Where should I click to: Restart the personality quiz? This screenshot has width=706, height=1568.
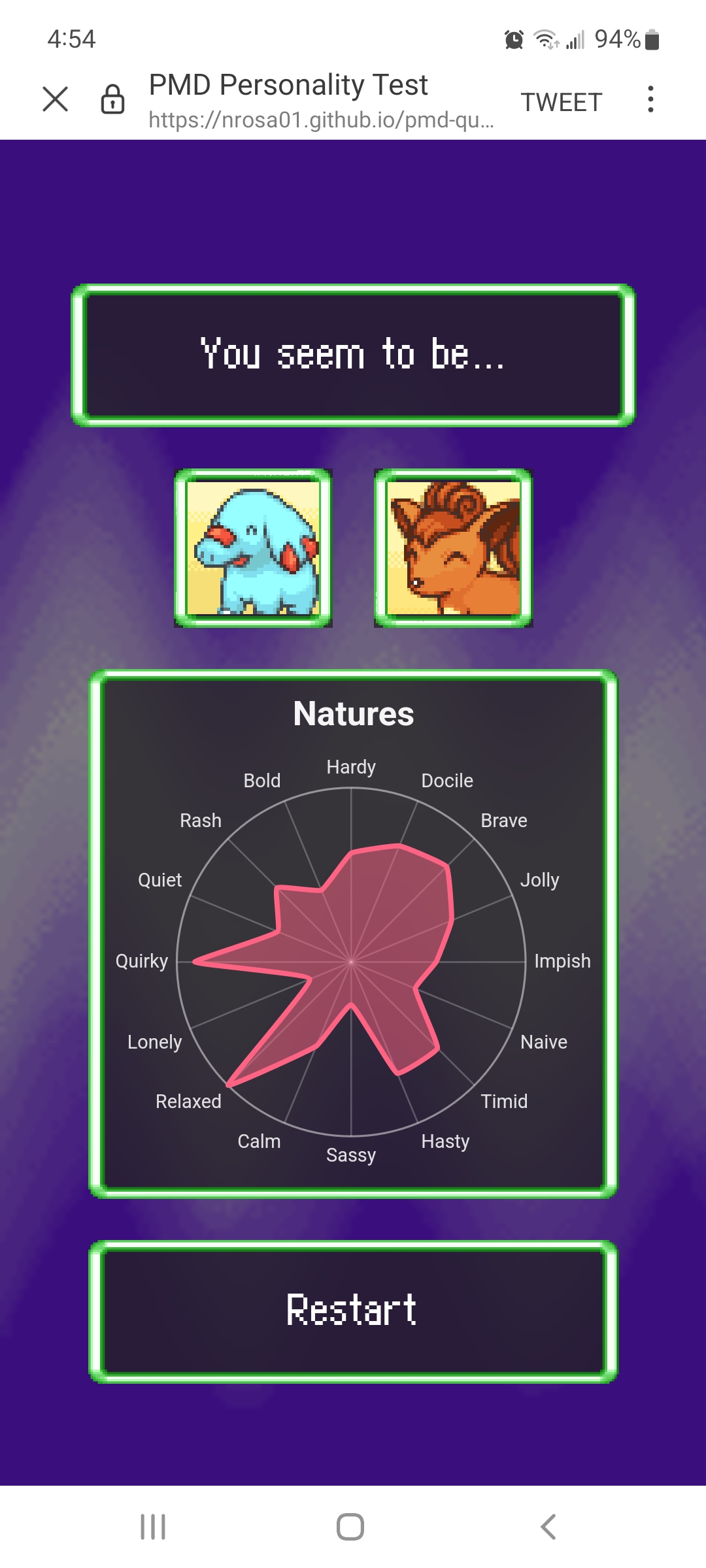click(x=353, y=1311)
